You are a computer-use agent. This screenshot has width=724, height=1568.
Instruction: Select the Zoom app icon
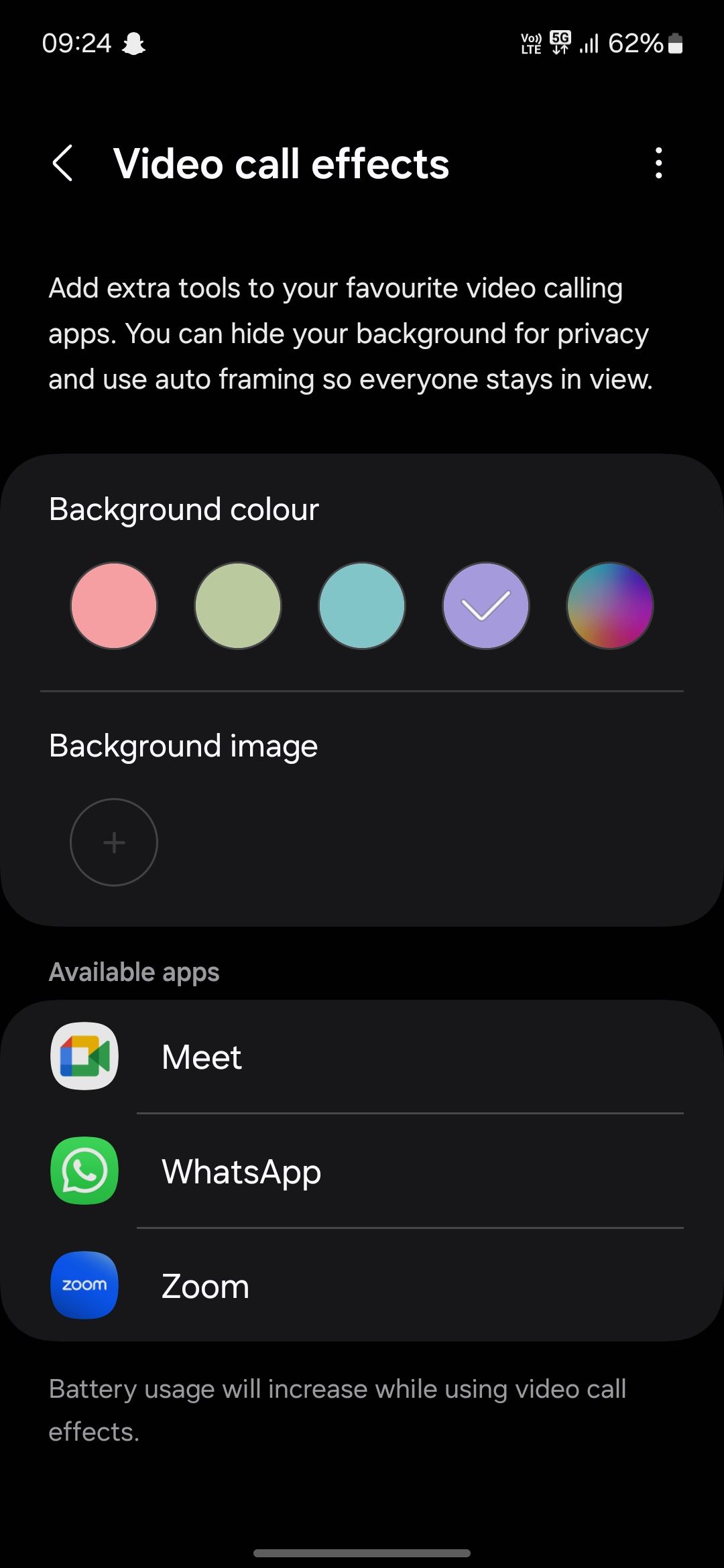(x=84, y=1287)
